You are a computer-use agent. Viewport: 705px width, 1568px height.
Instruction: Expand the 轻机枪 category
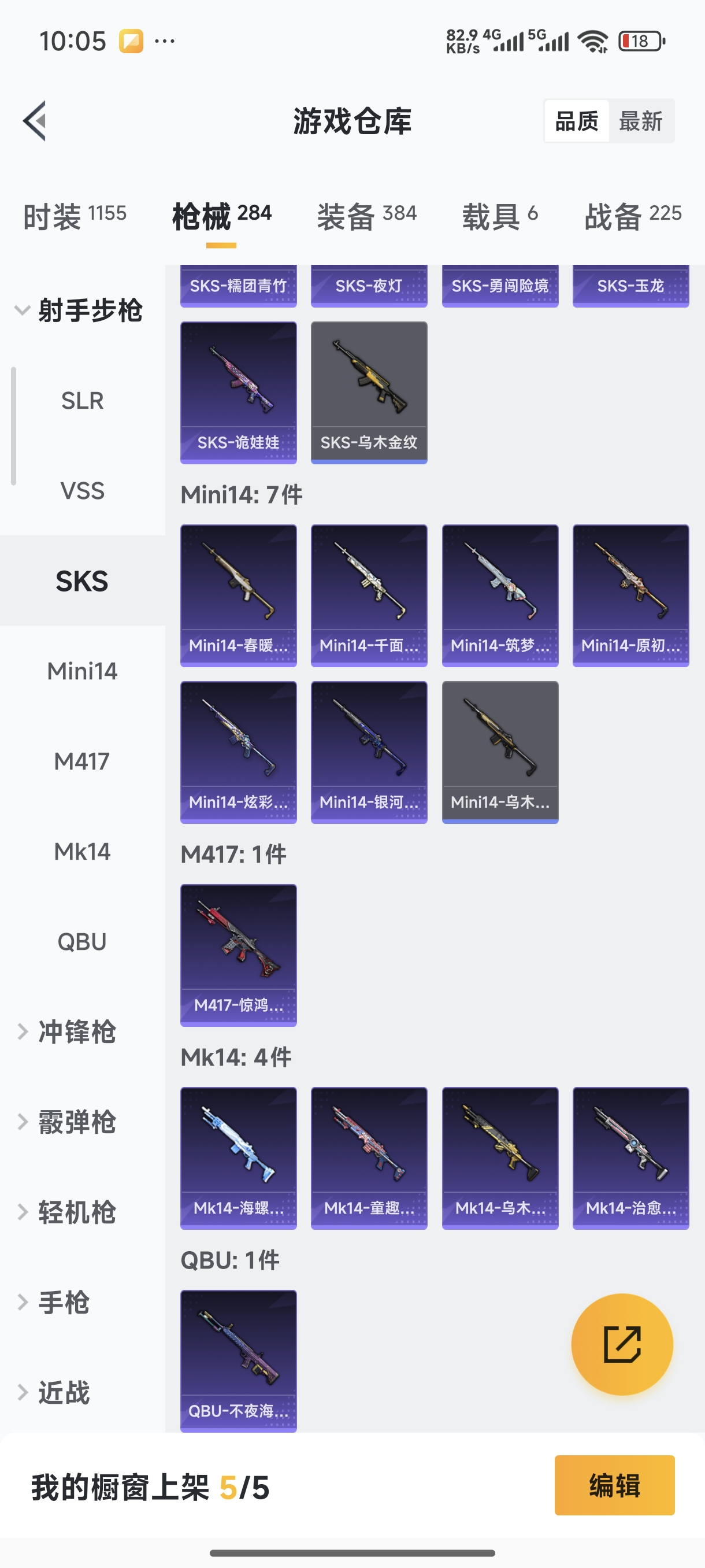(76, 1212)
